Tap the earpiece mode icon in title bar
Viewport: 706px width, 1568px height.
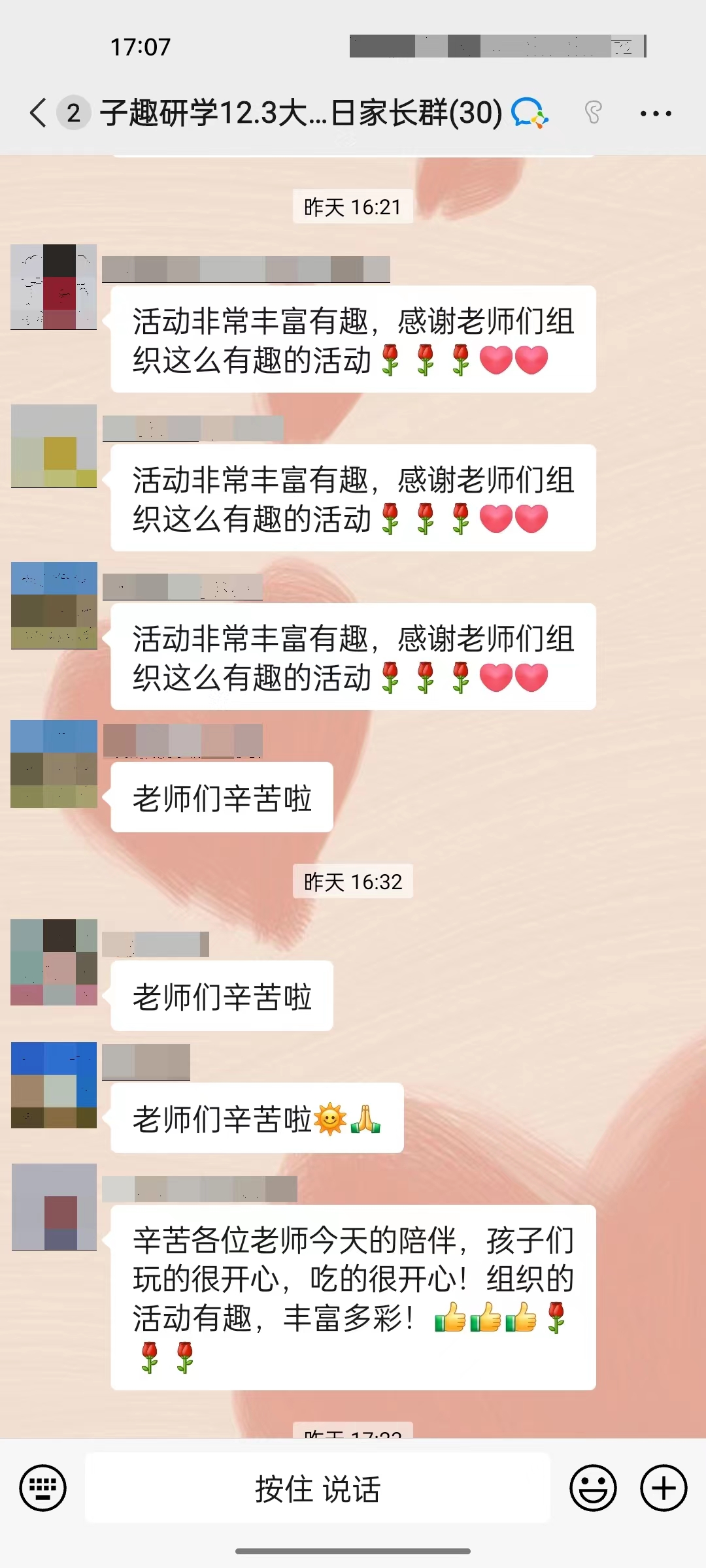[592, 112]
